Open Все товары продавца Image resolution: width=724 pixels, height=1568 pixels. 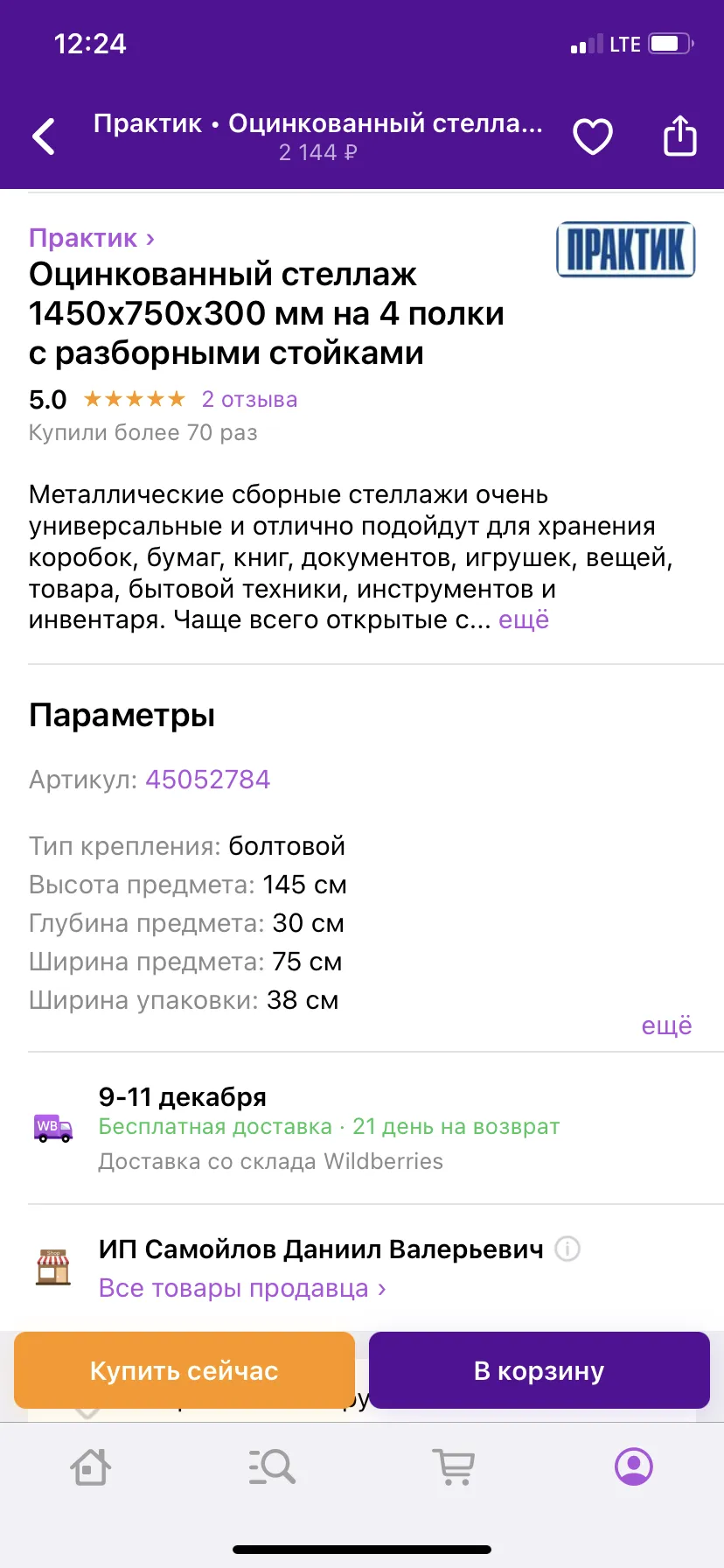[242, 1288]
